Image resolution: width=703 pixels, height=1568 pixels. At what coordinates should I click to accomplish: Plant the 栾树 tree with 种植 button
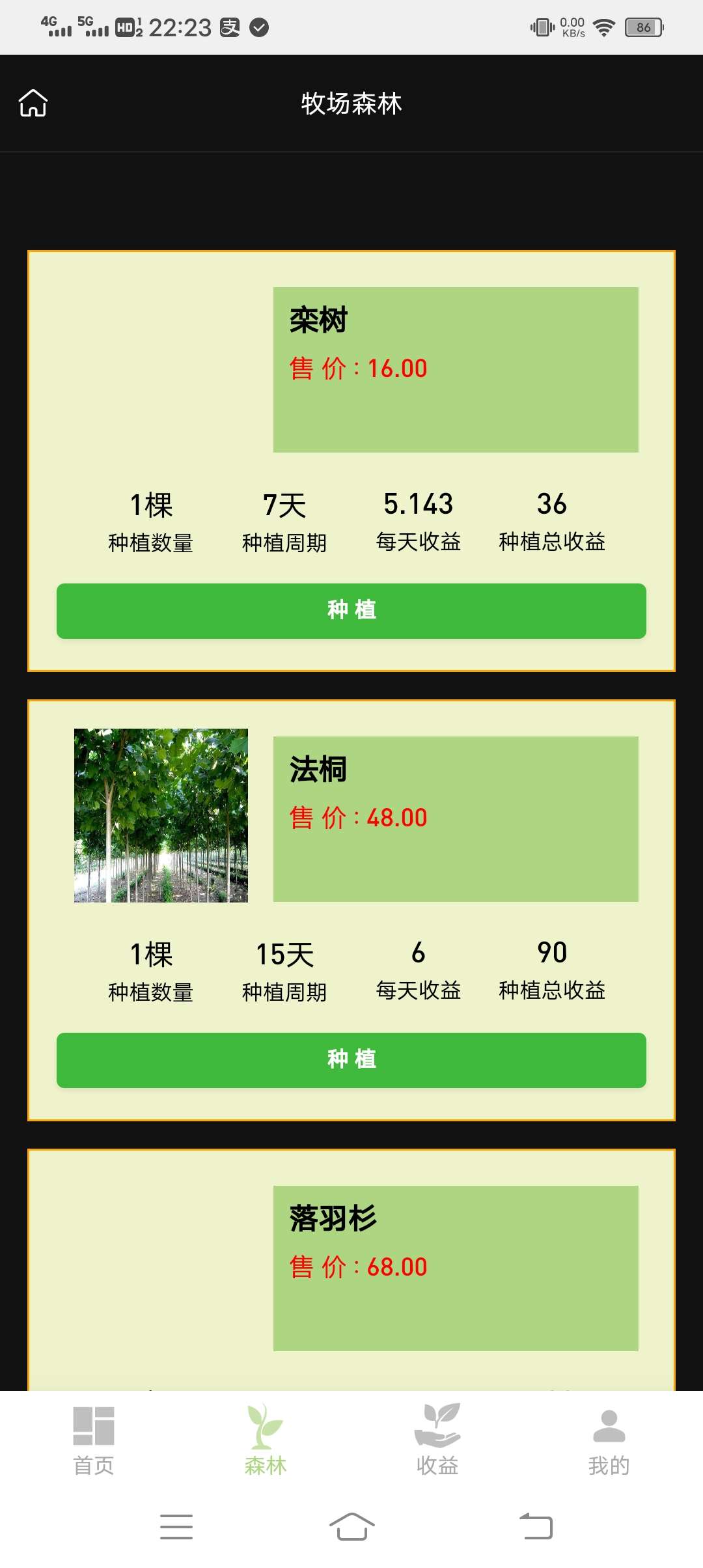351,611
